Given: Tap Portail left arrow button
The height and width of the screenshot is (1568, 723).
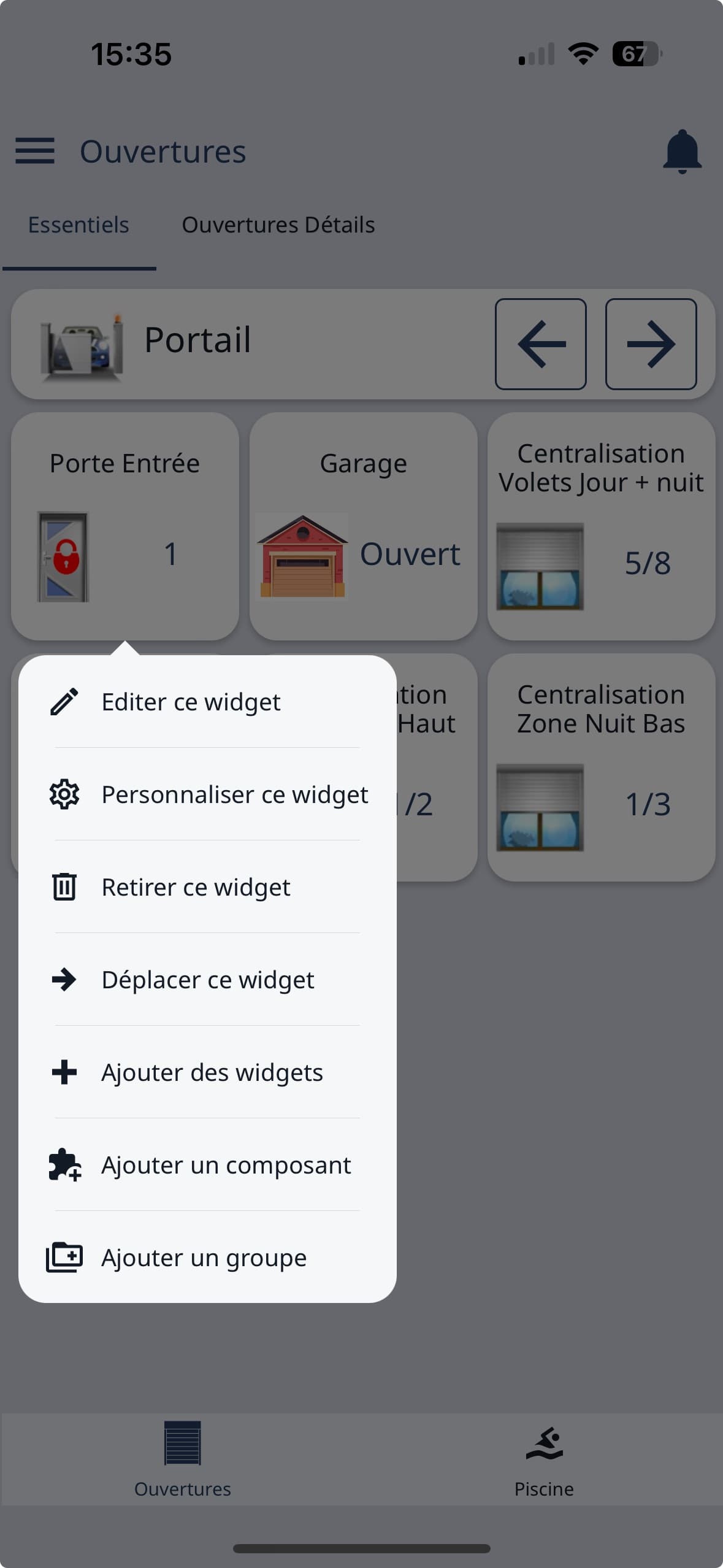Looking at the screenshot, I should pos(540,344).
